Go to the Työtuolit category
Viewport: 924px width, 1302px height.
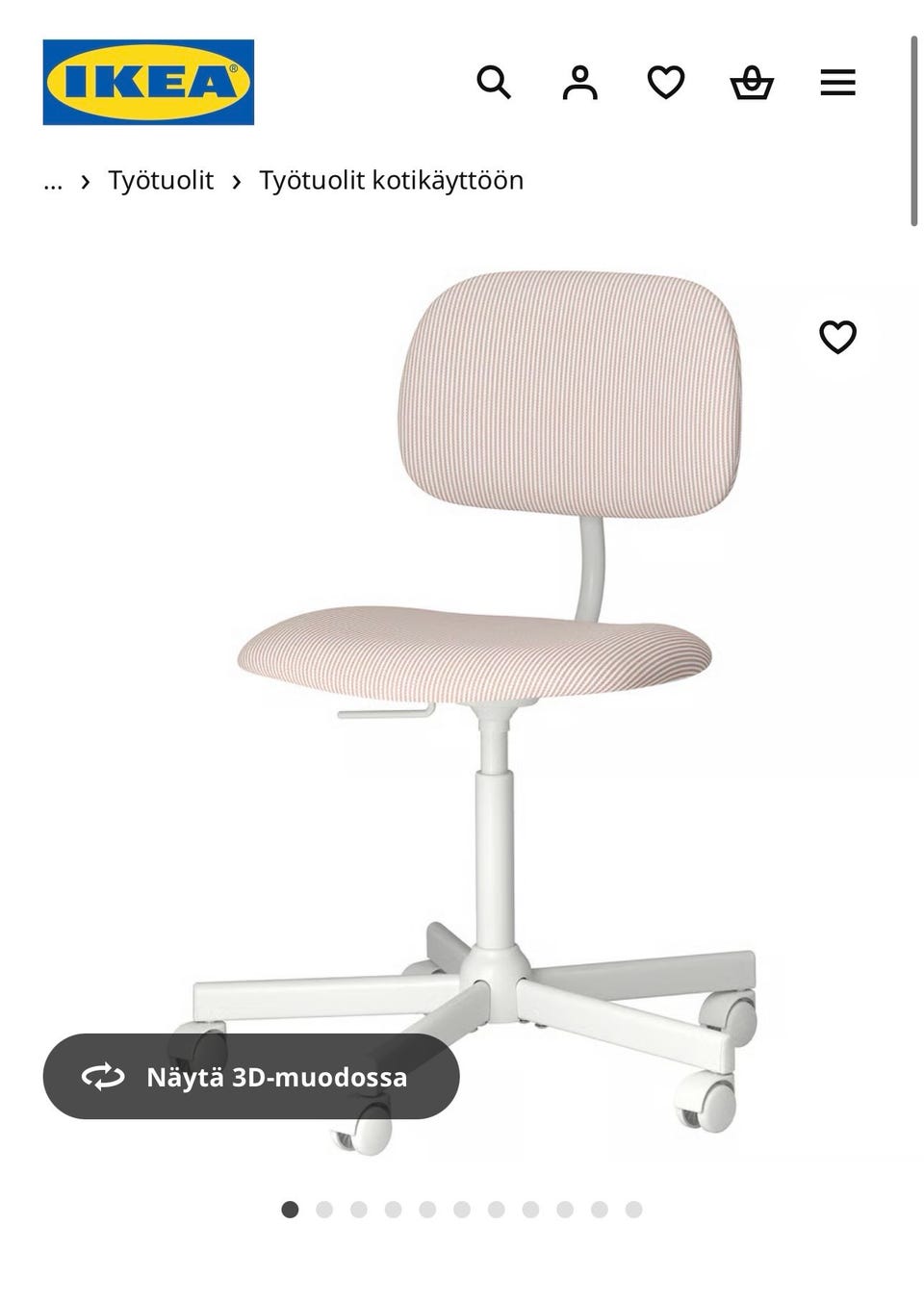pos(161,181)
